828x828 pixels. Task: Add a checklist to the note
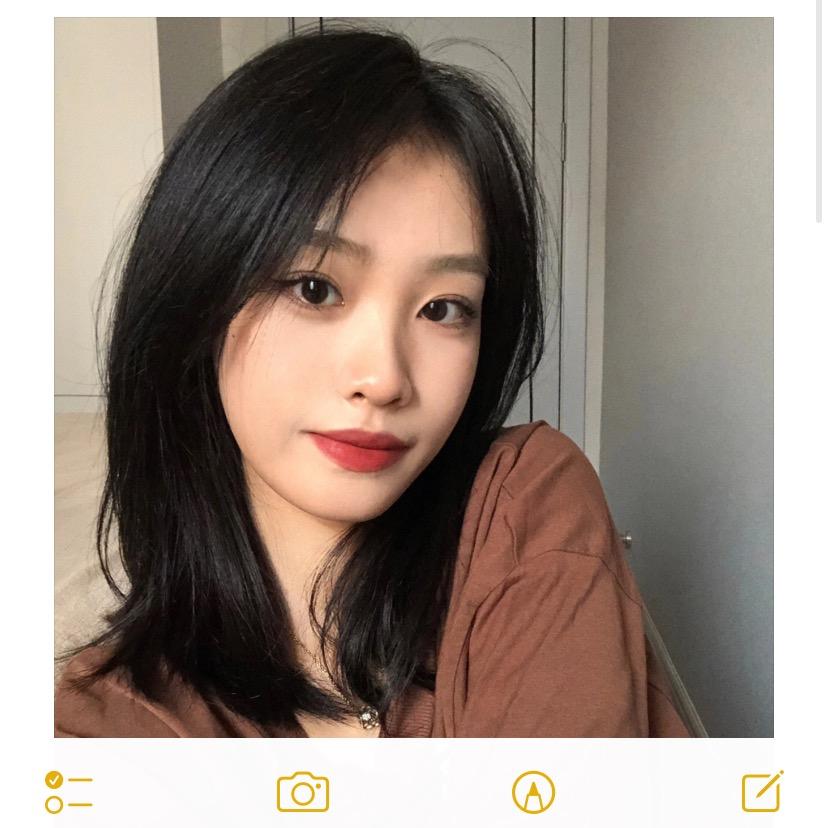point(69,792)
